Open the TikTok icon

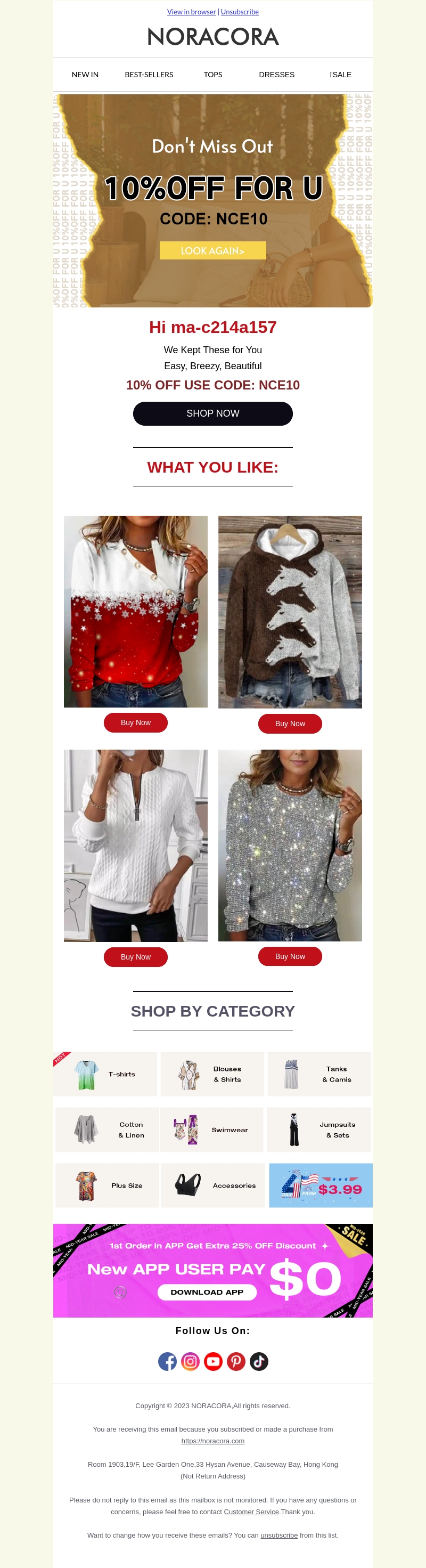[x=259, y=1362]
